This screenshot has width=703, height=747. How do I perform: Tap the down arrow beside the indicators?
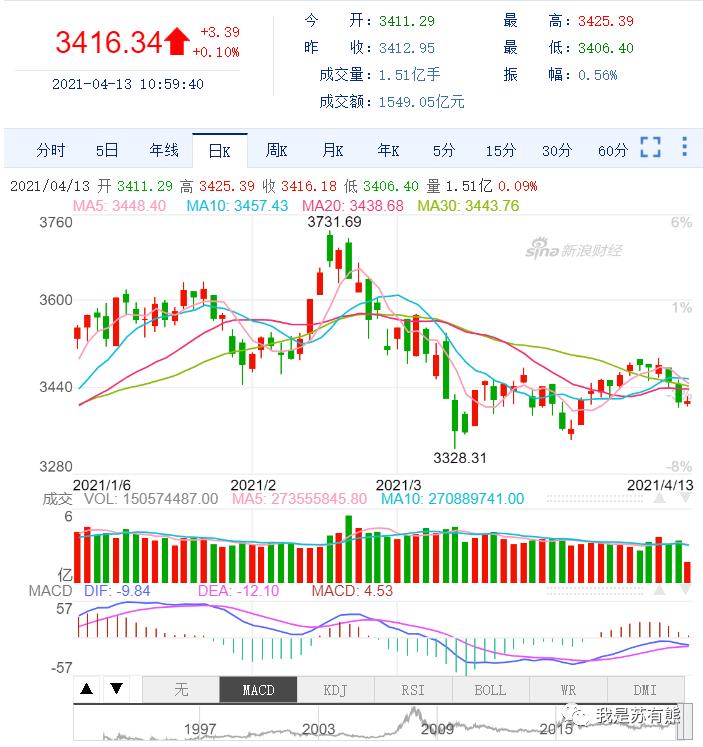click(116, 689)
